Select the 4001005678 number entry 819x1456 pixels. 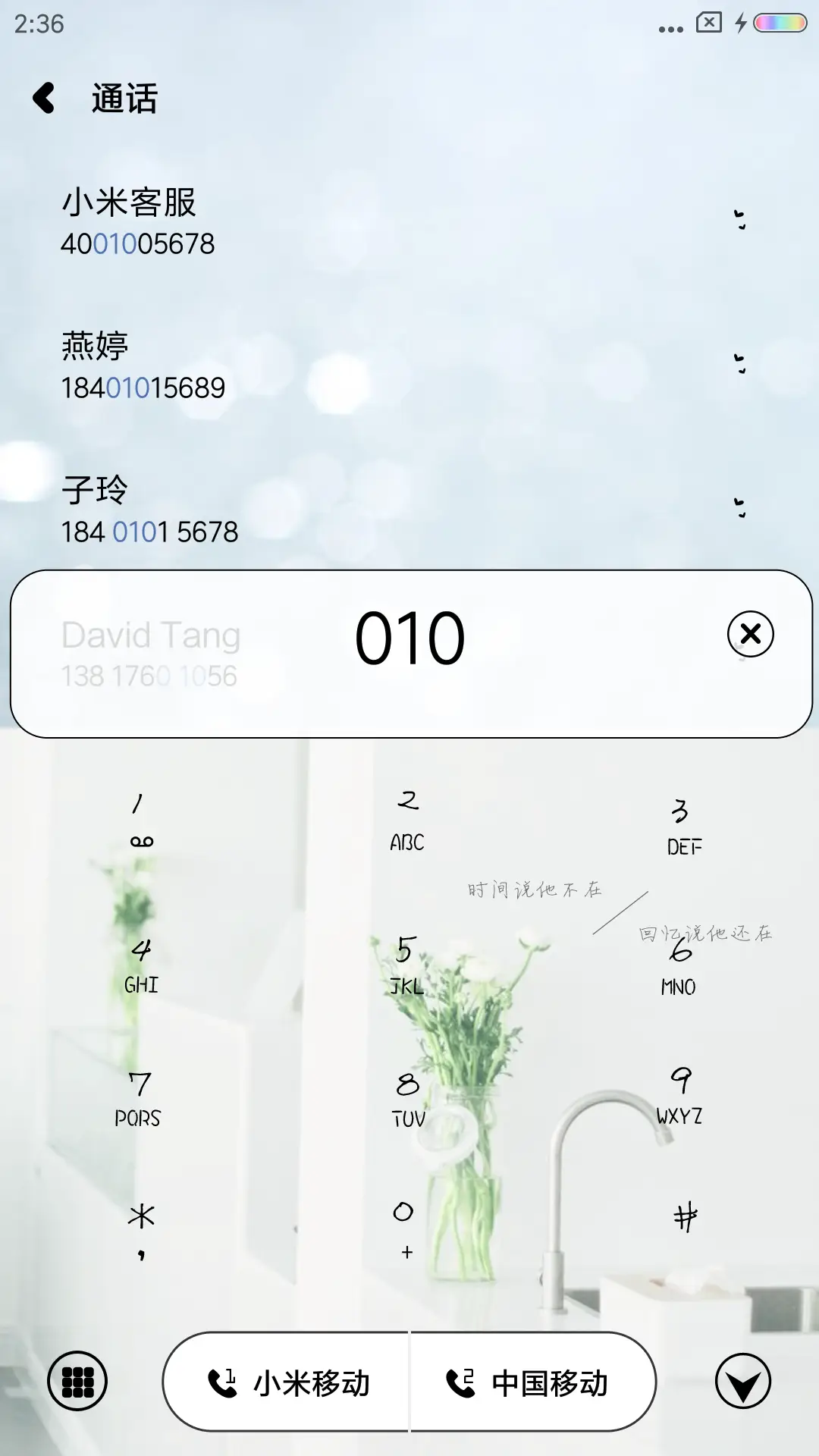pos(138,244)
